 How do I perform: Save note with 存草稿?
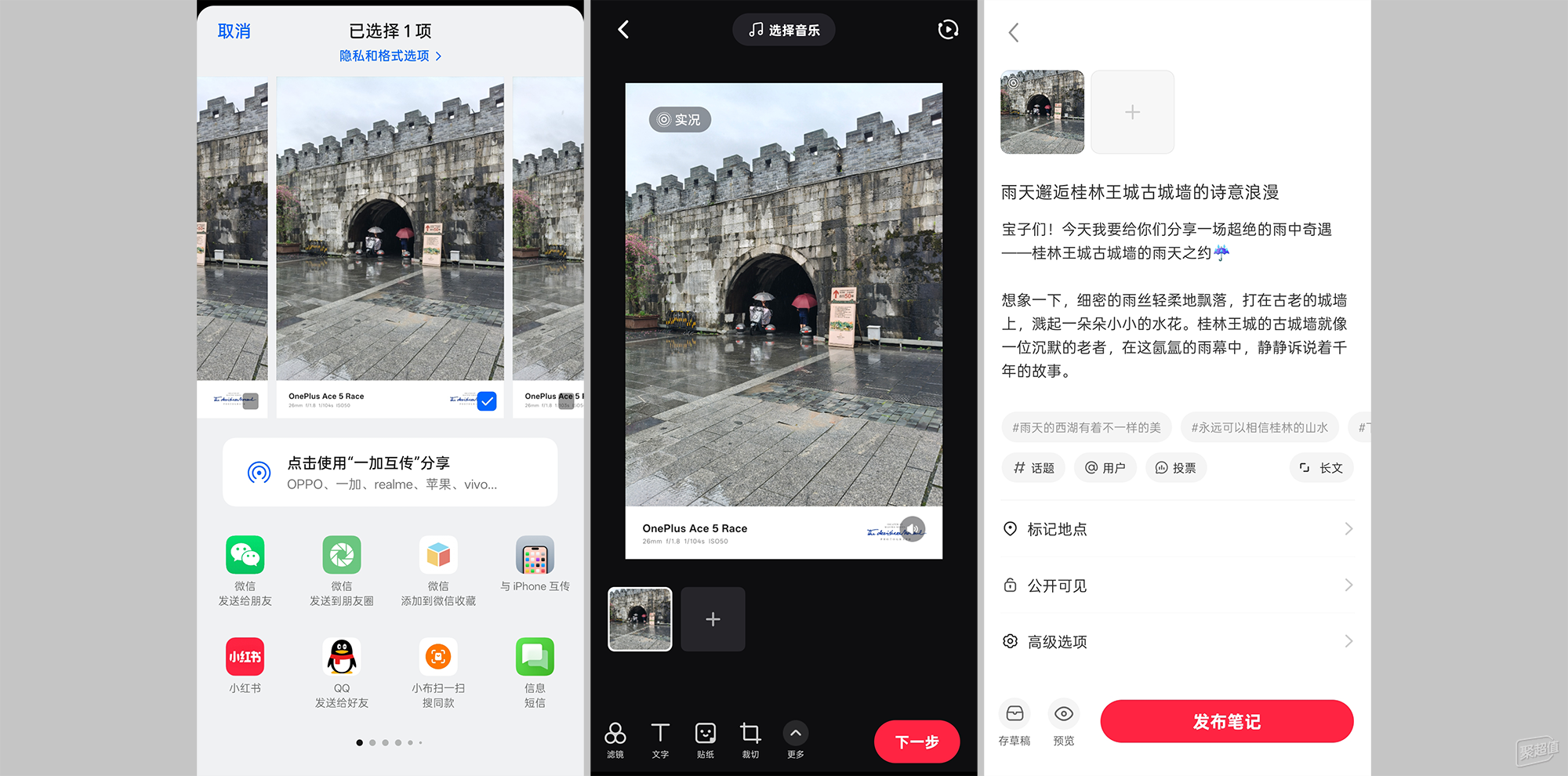point(1014,722)
